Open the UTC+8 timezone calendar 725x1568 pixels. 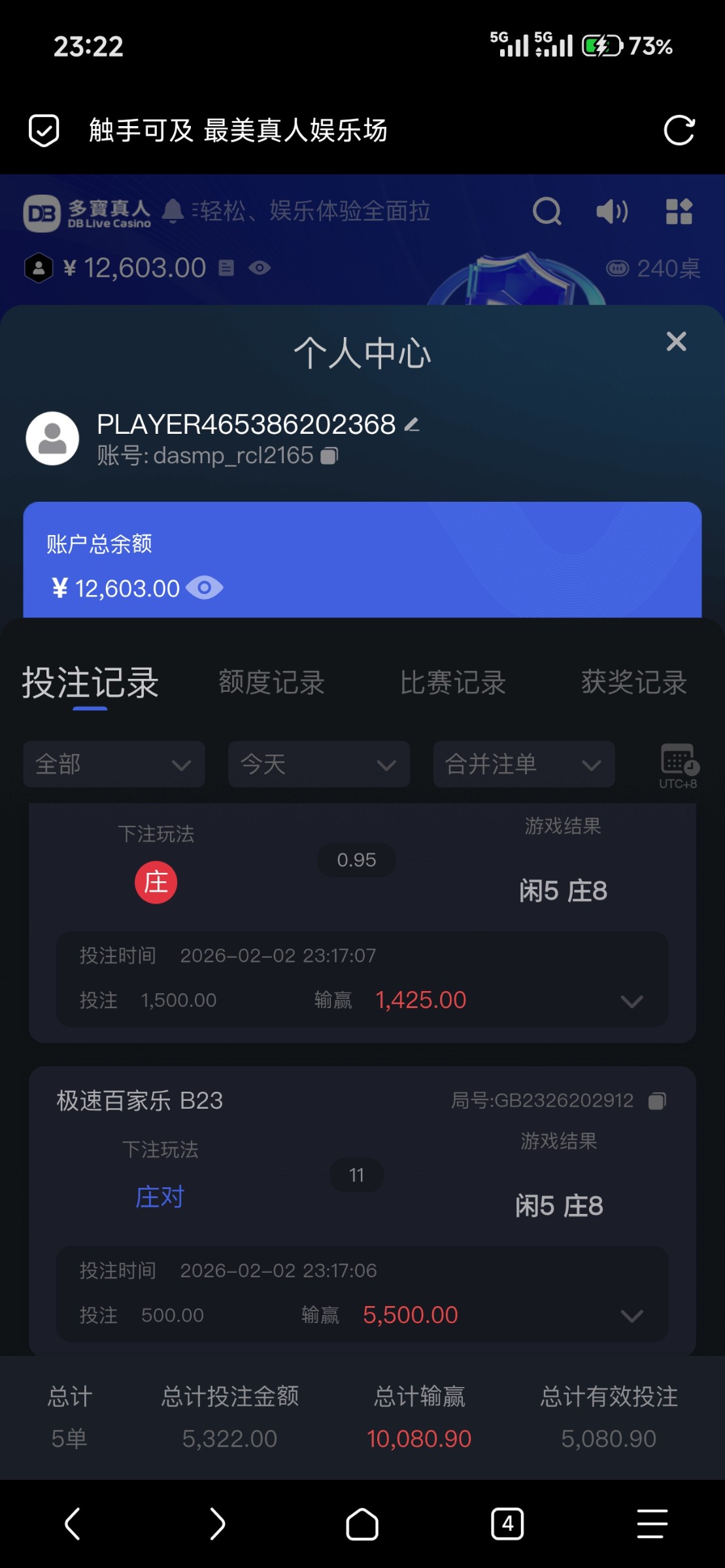pos(678,765)
